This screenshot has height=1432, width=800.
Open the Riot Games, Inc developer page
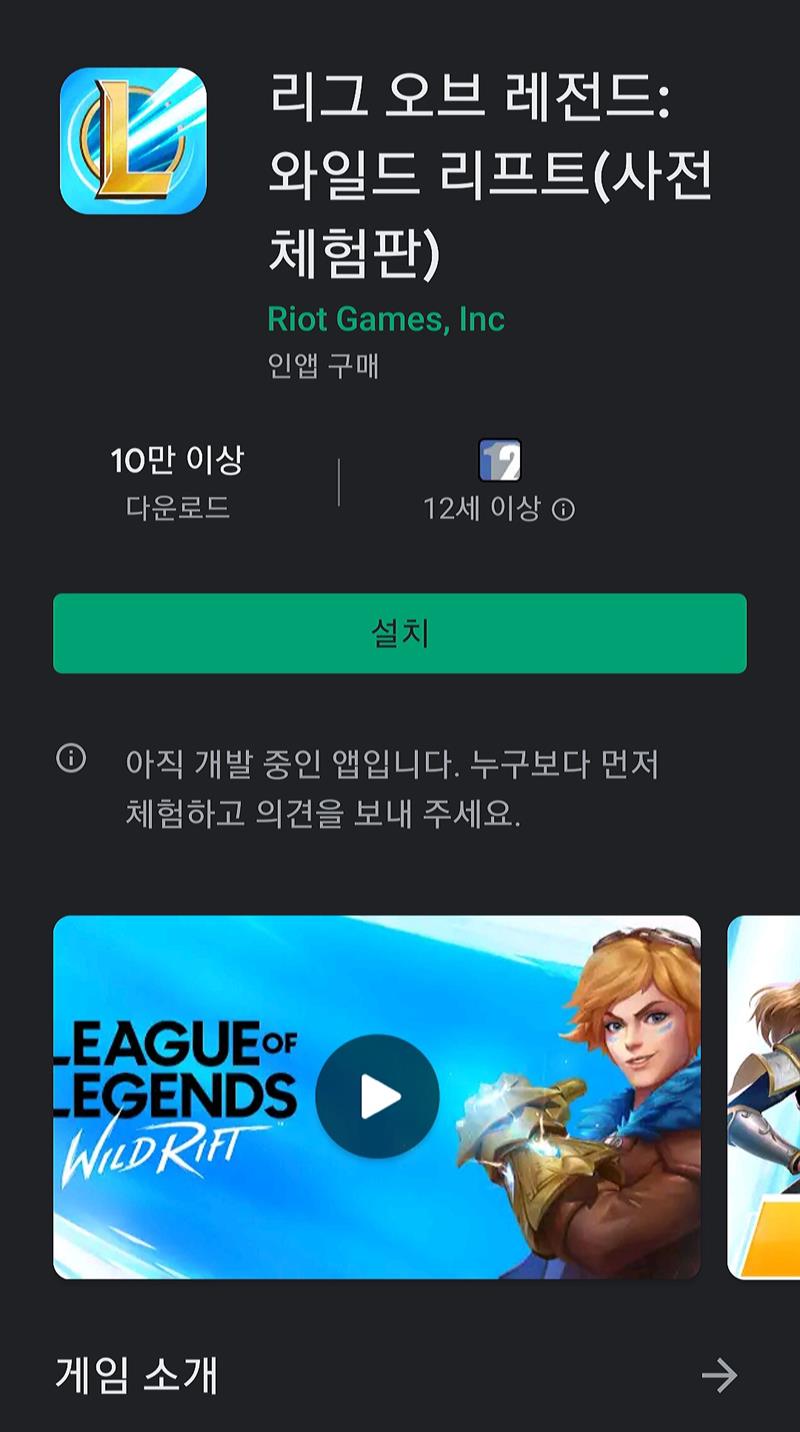[386, 319]
